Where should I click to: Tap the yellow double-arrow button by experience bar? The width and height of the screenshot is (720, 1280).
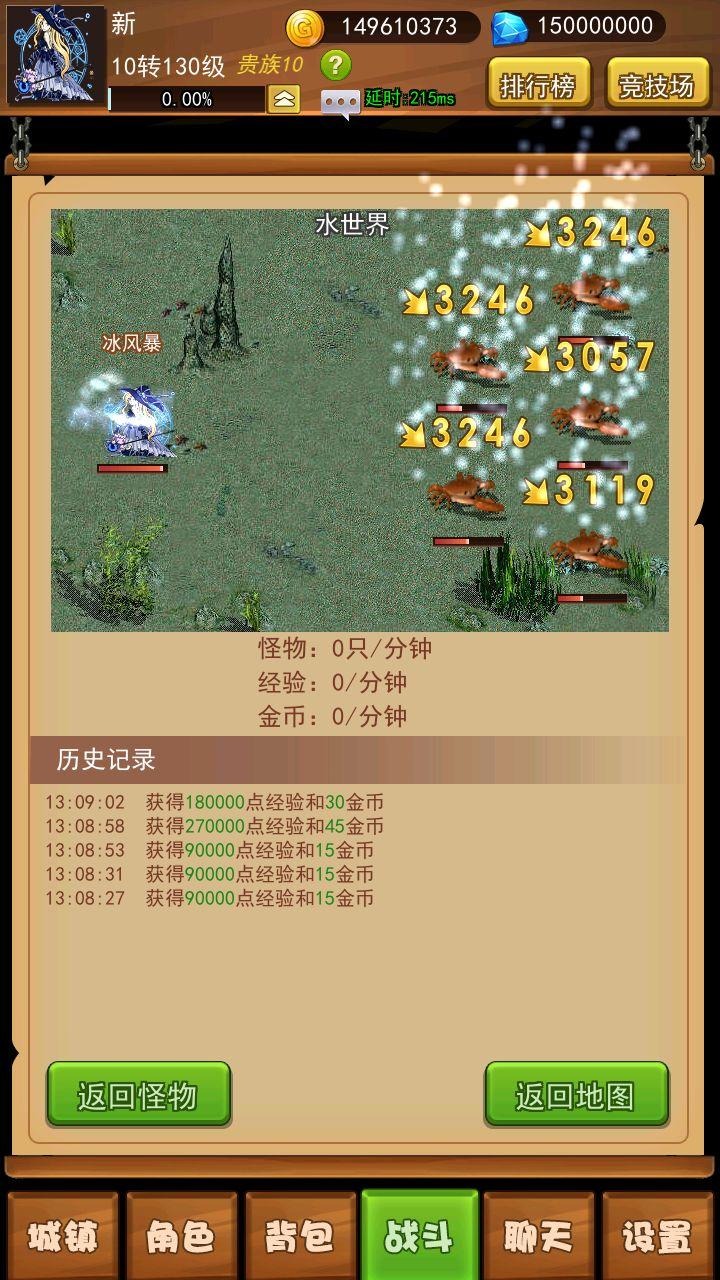click(x=283, y=99)
